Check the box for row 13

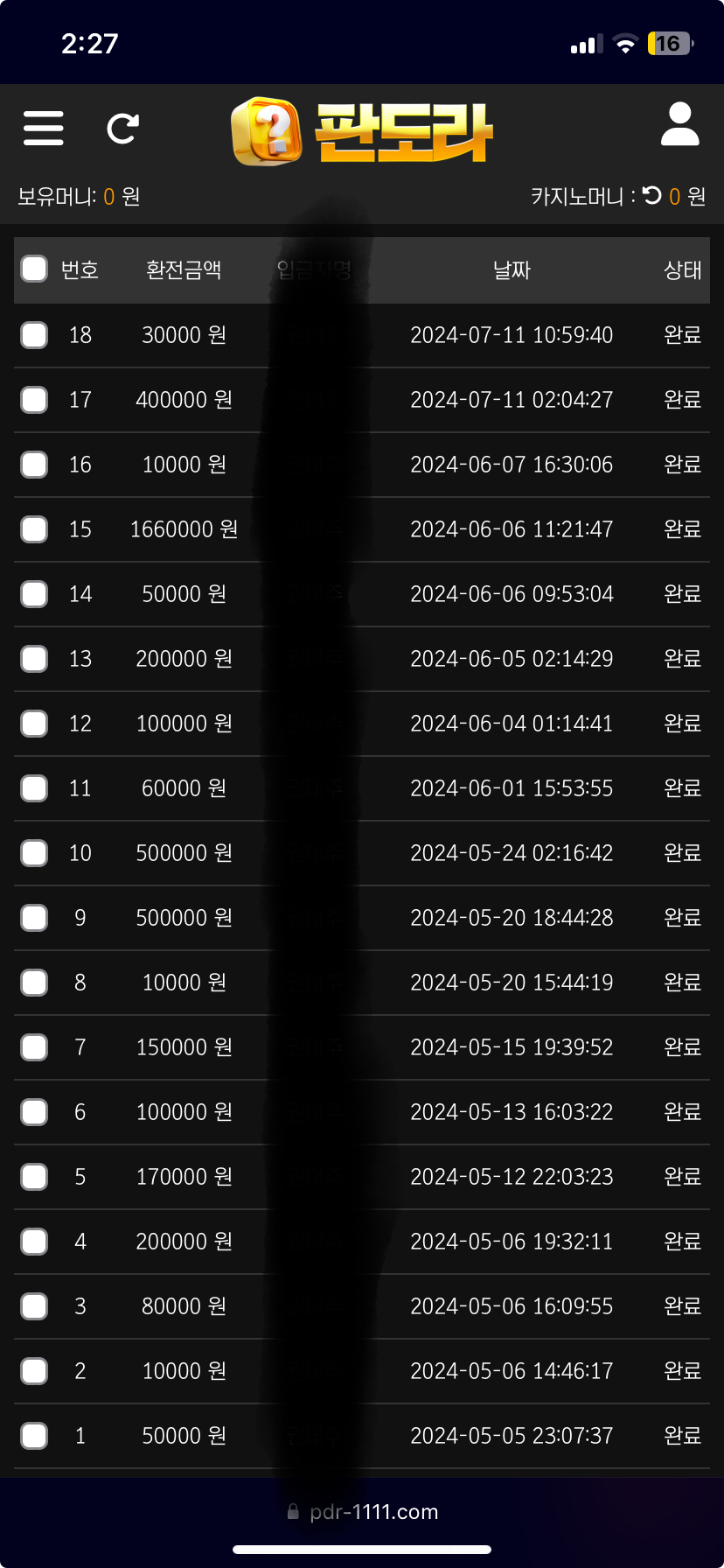[x=34, y=658]
